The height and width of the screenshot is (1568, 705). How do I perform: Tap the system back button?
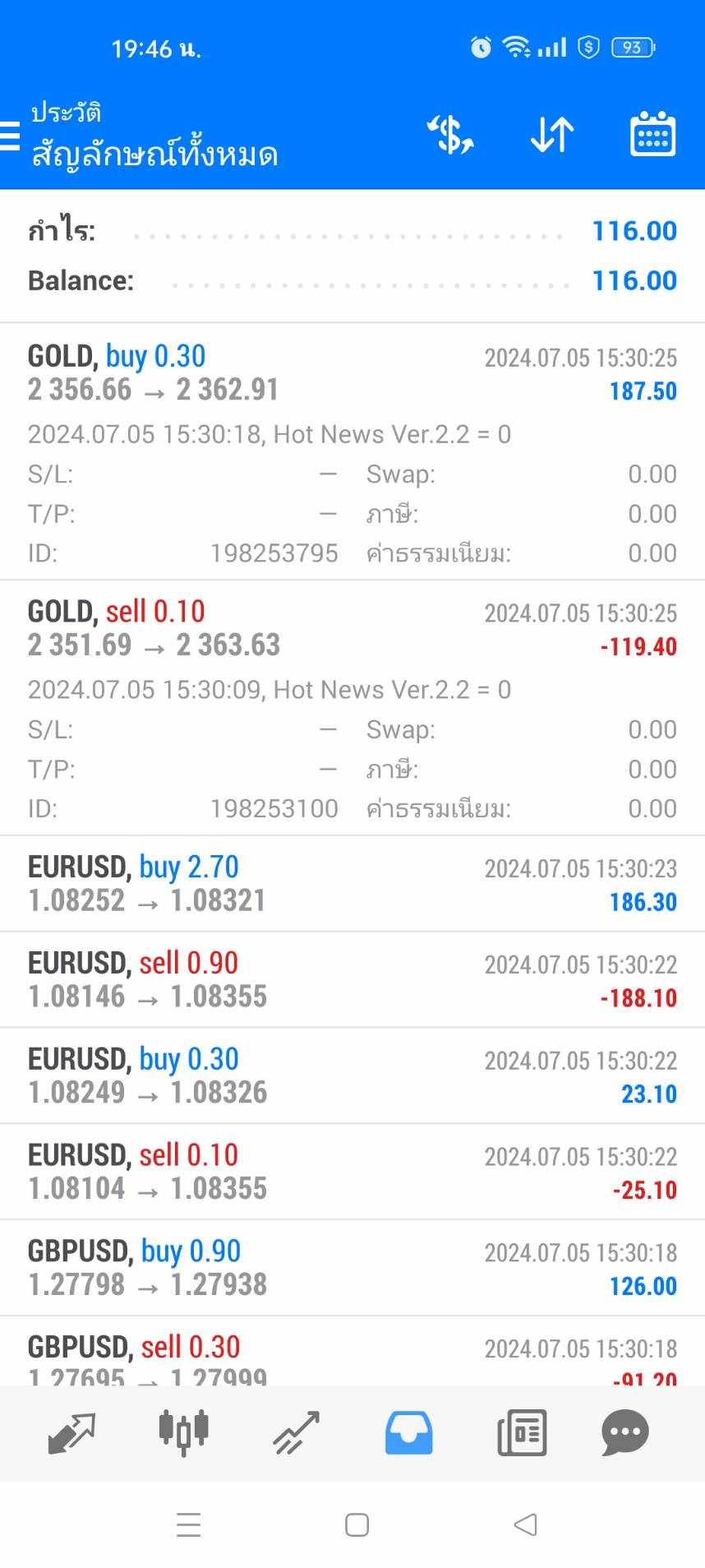pyautogui.click(x=525, y=1525)
